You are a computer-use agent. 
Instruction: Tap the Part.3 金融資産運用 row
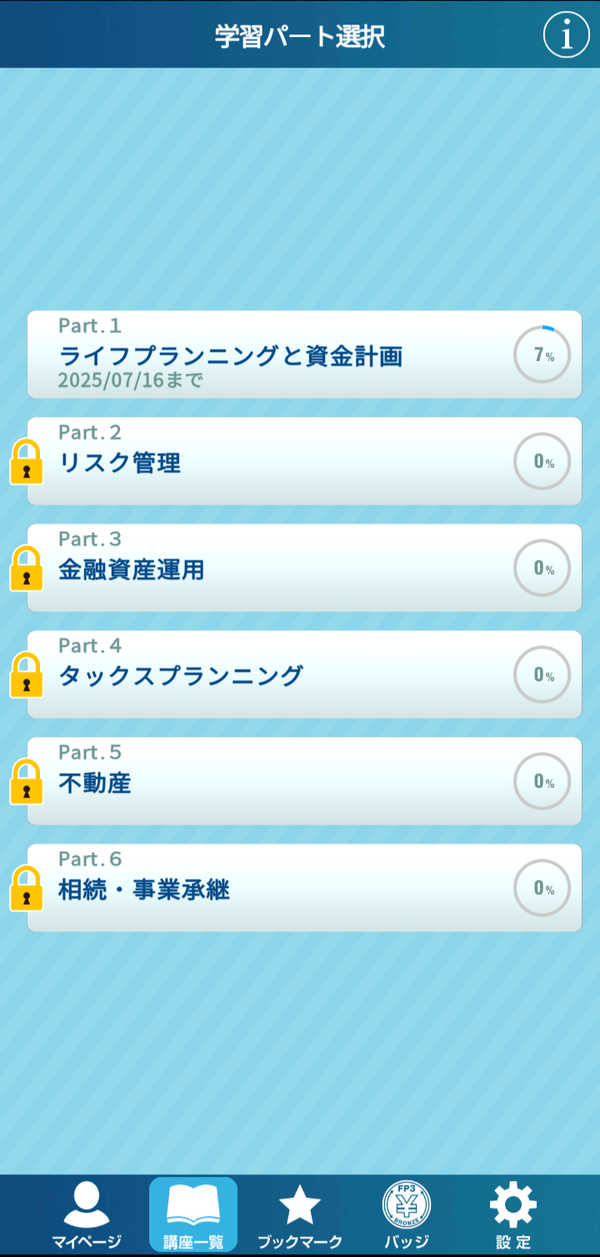click(x=304, y=568)
